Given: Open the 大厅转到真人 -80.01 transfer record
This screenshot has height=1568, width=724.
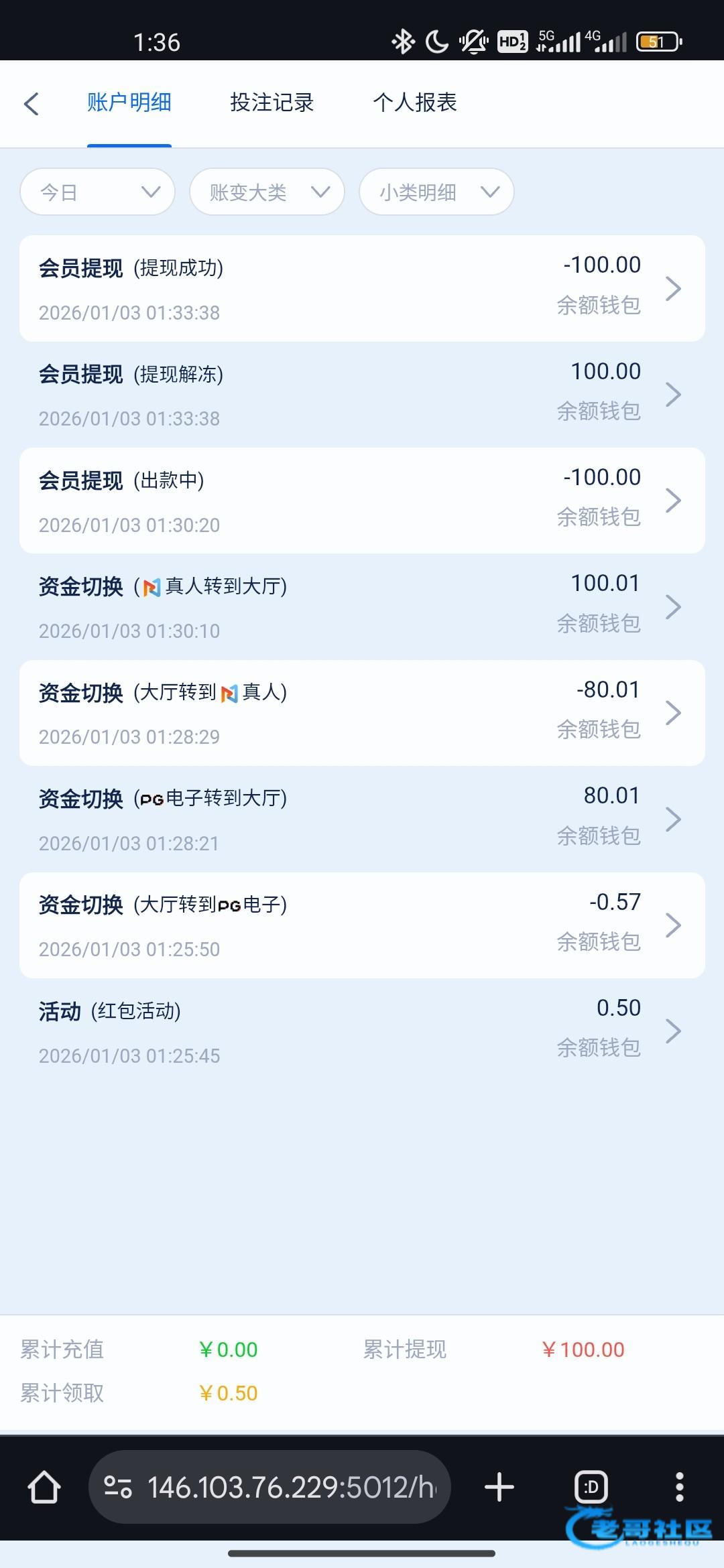Looking at the screenshot, I should tap(362, 712).
